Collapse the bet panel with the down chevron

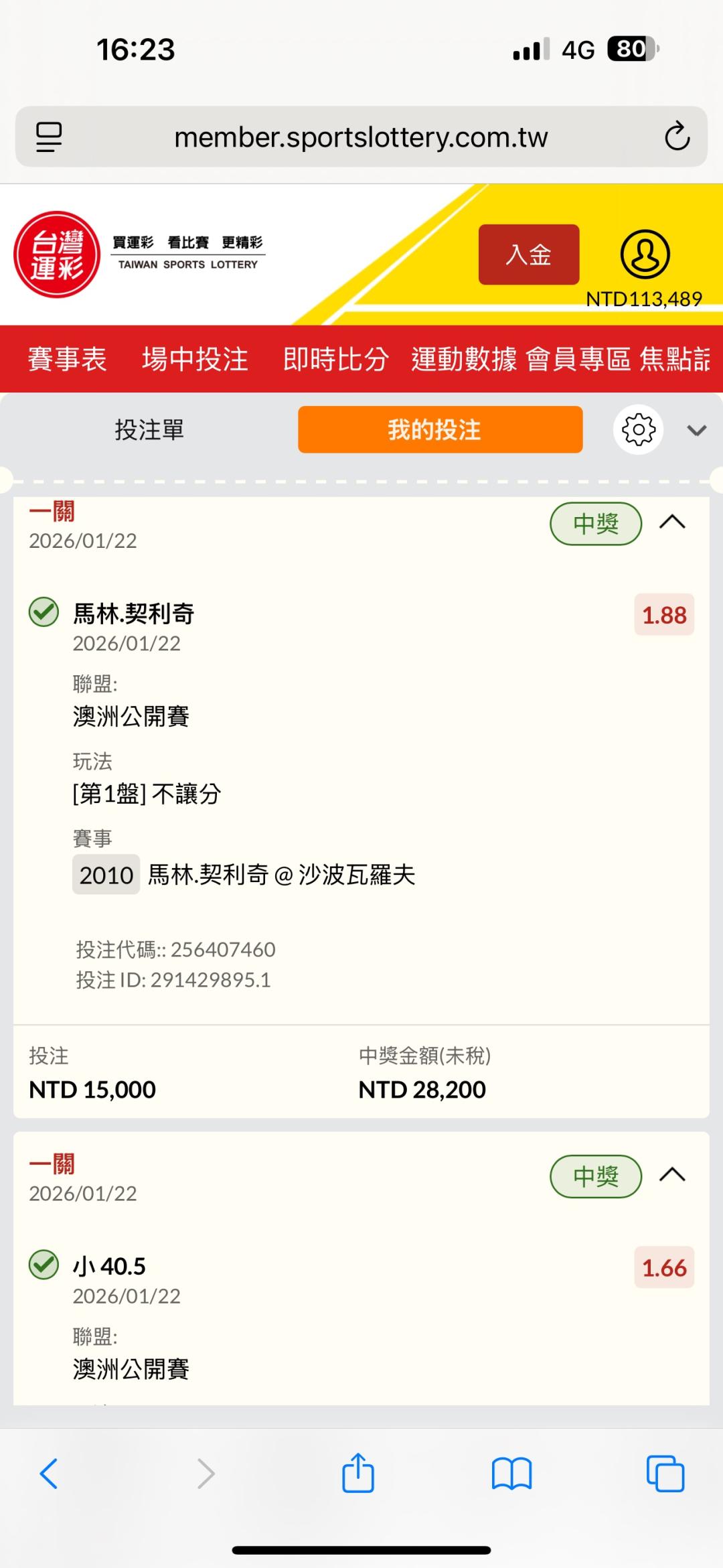(x=697, y=430)
